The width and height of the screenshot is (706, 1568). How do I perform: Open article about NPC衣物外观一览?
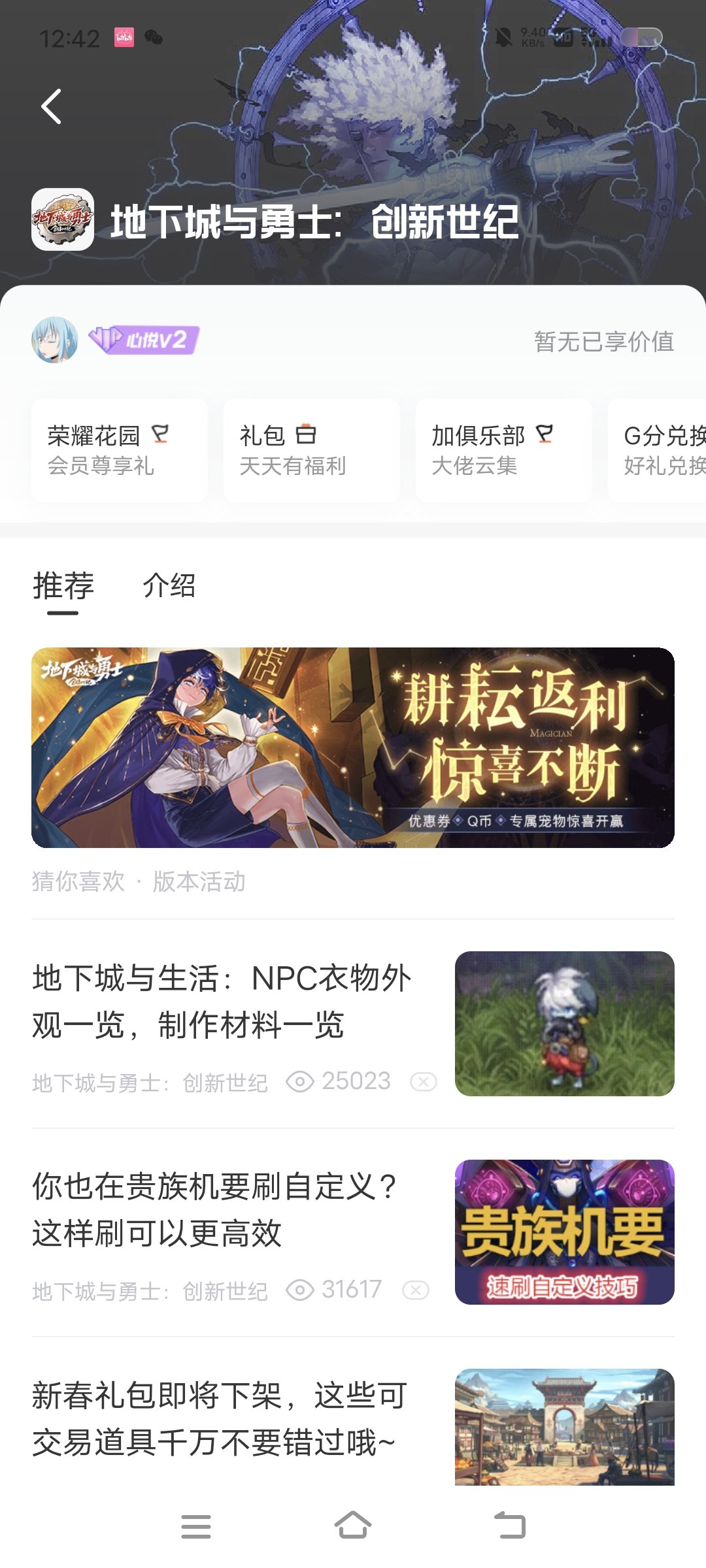[353, 1024]
